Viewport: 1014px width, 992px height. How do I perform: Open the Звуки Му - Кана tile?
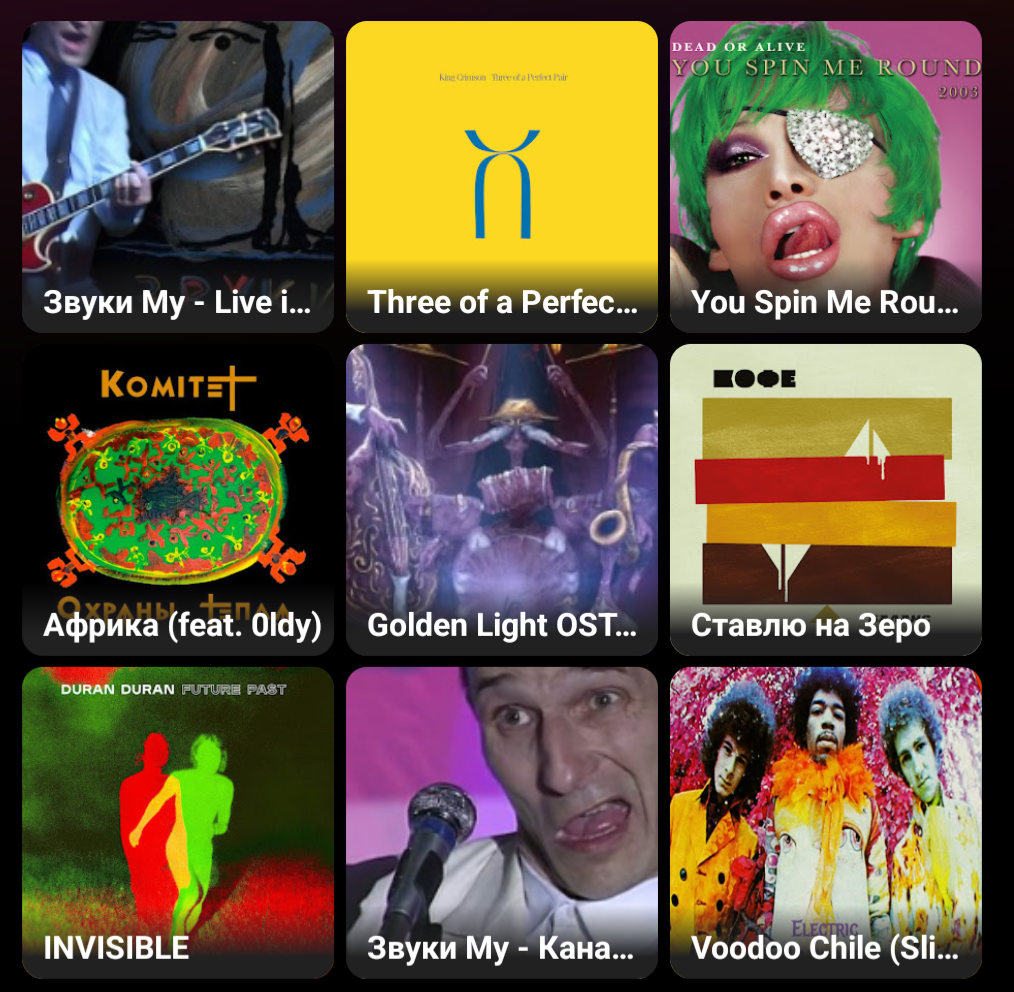click(502, 823)
